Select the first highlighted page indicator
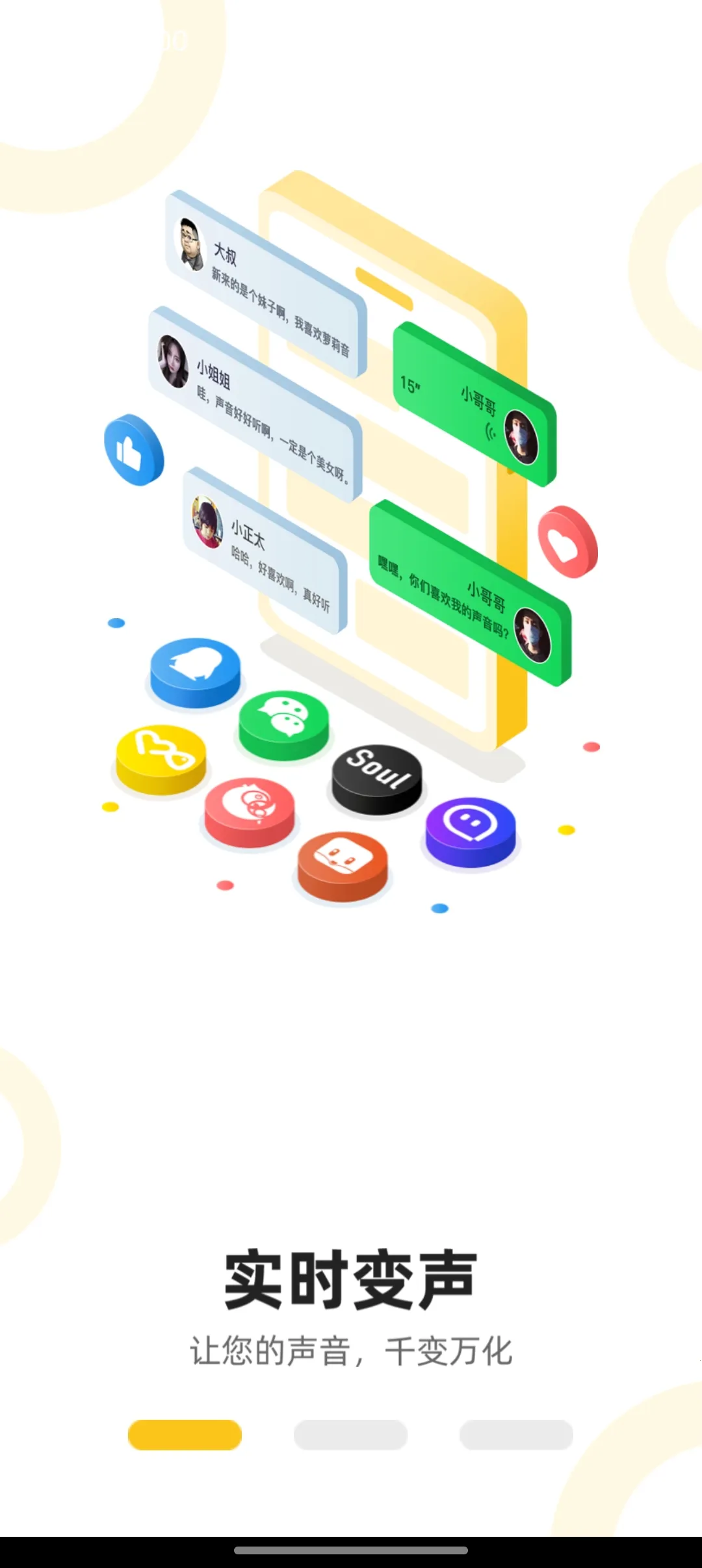This screenshot has width=702, height=1568. [185, 1435]
